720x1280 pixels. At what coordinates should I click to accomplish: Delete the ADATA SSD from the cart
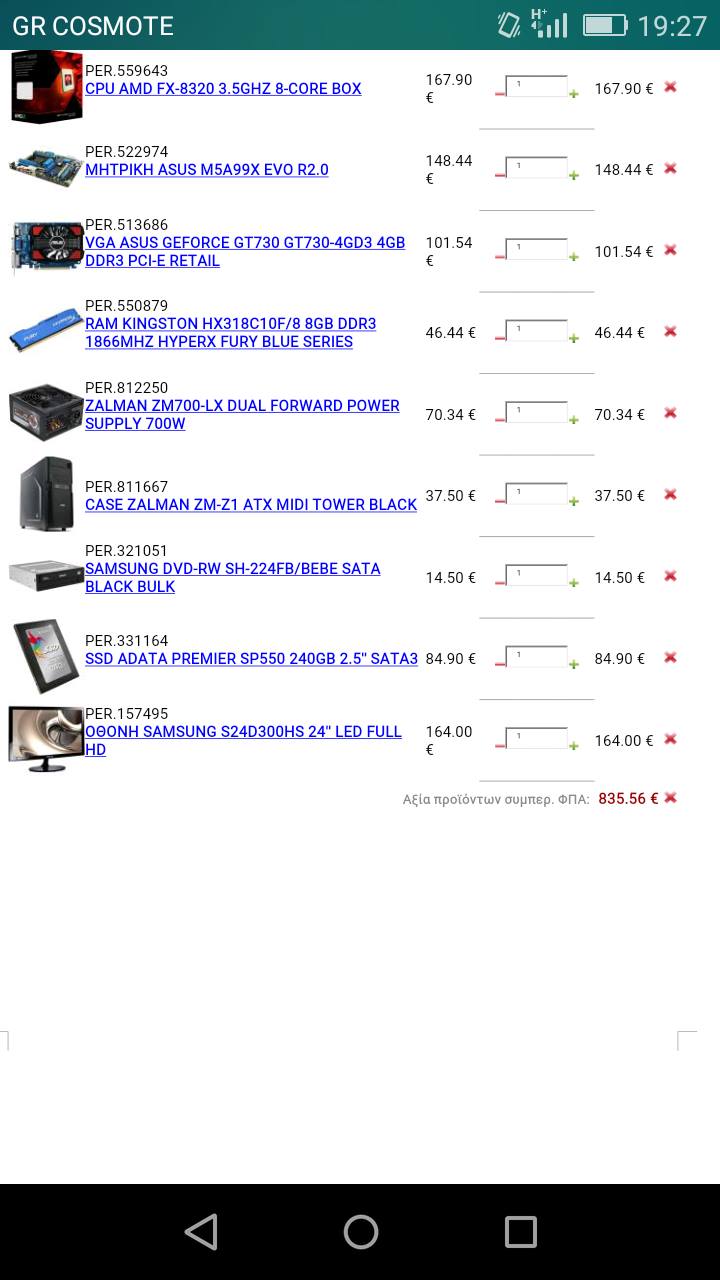(670, 657)
